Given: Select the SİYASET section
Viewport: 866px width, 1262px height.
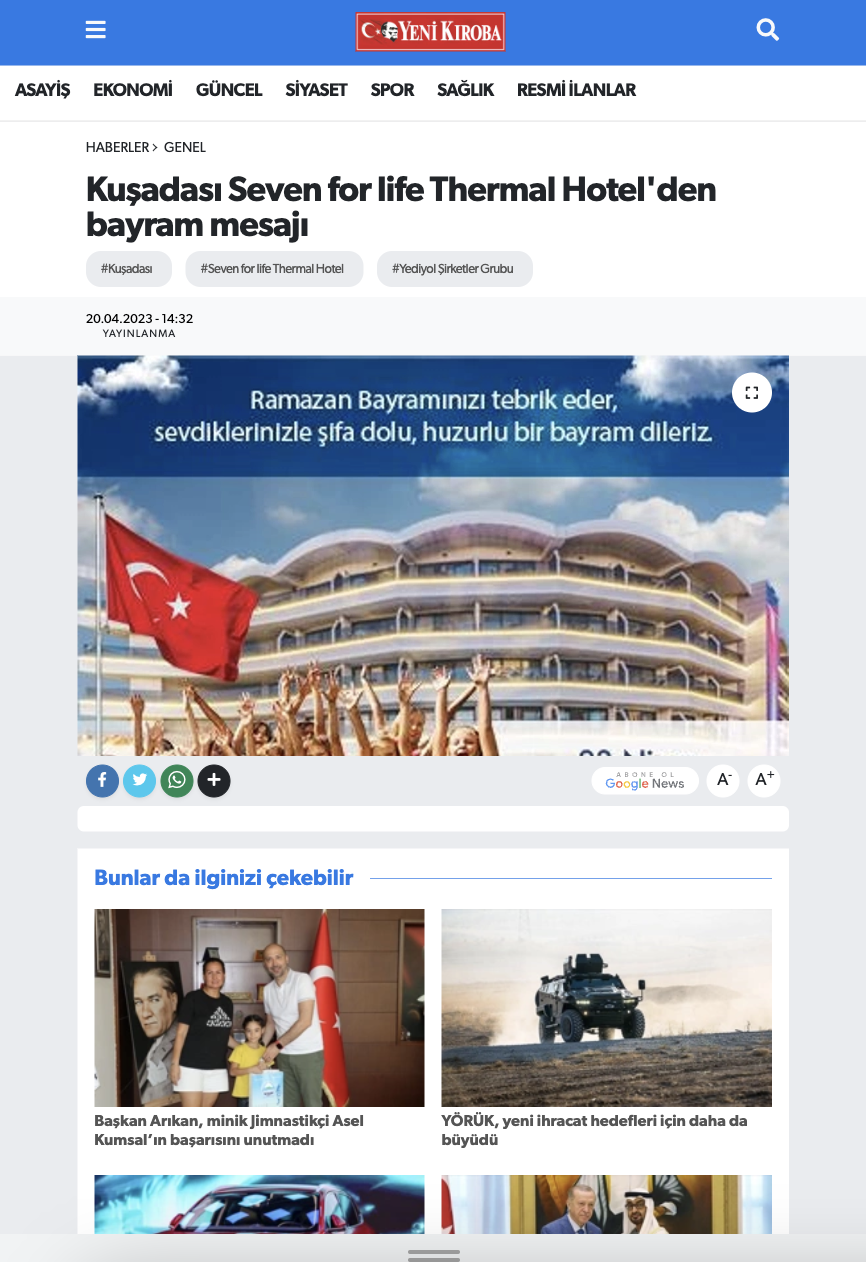Looking at the screenshot, I should [316, 90].
